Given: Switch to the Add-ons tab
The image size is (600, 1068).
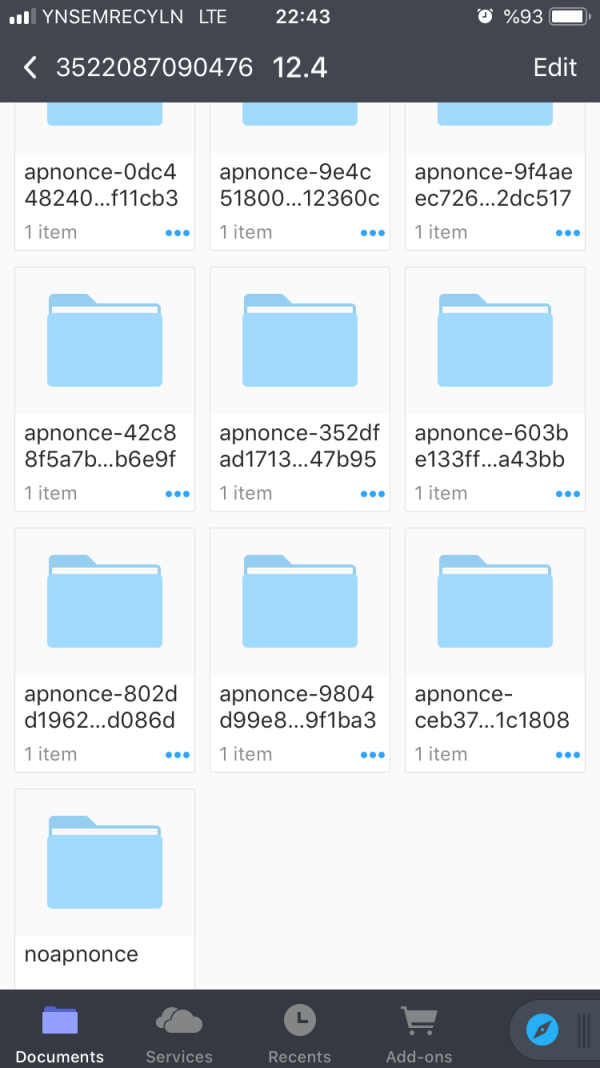Looking at the screenshot, I should pos(419,1033).
